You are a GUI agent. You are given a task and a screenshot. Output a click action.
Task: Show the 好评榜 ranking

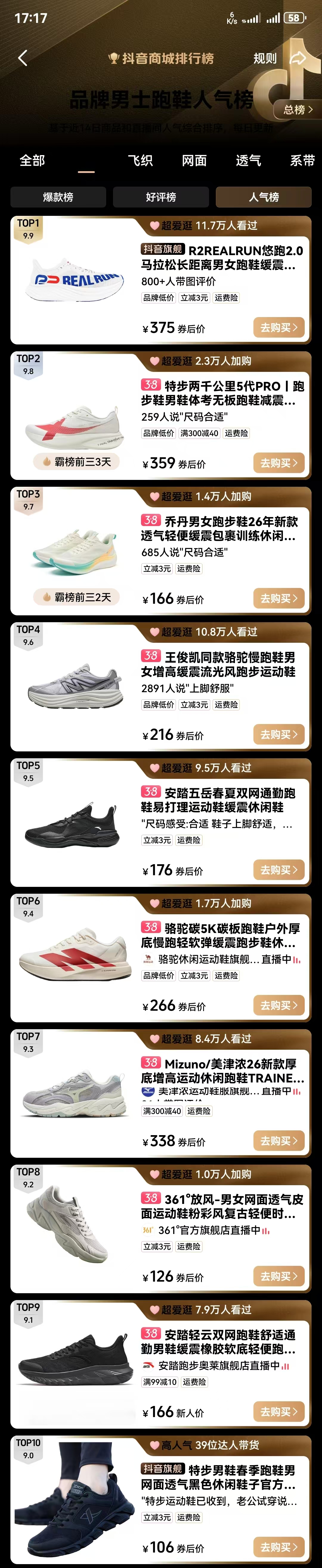tap(161, 197)
